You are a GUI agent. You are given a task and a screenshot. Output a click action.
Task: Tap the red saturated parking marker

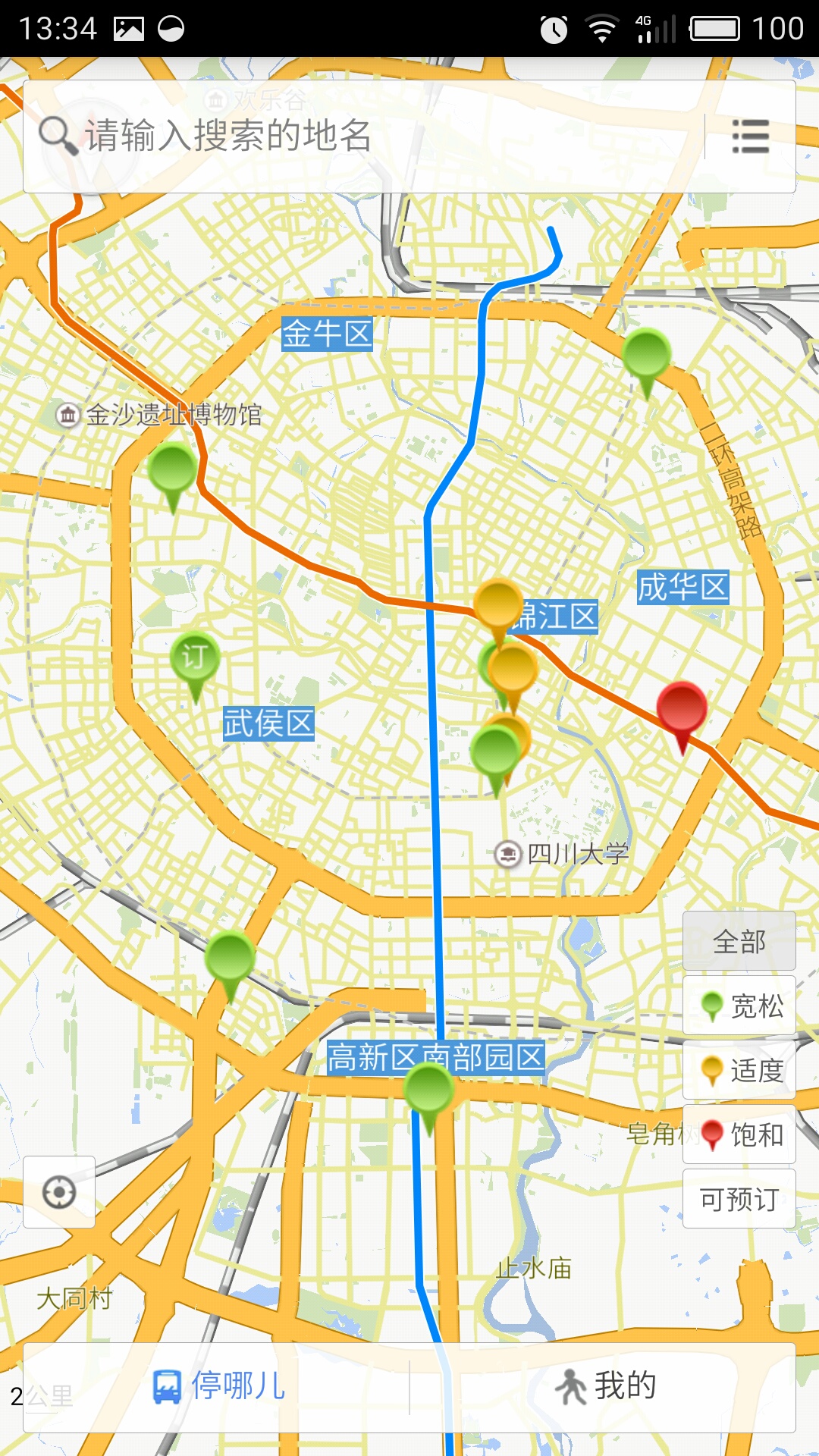coord(682,710)
